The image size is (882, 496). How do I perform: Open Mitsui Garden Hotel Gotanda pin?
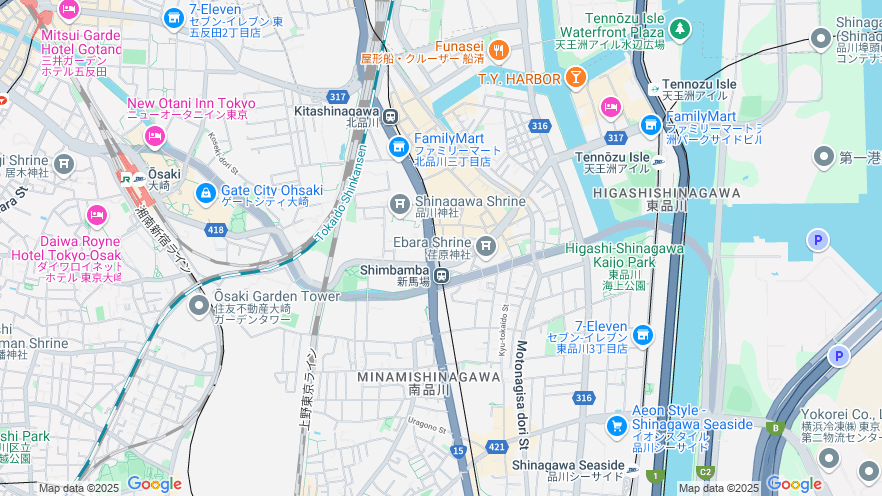point(68,11)
